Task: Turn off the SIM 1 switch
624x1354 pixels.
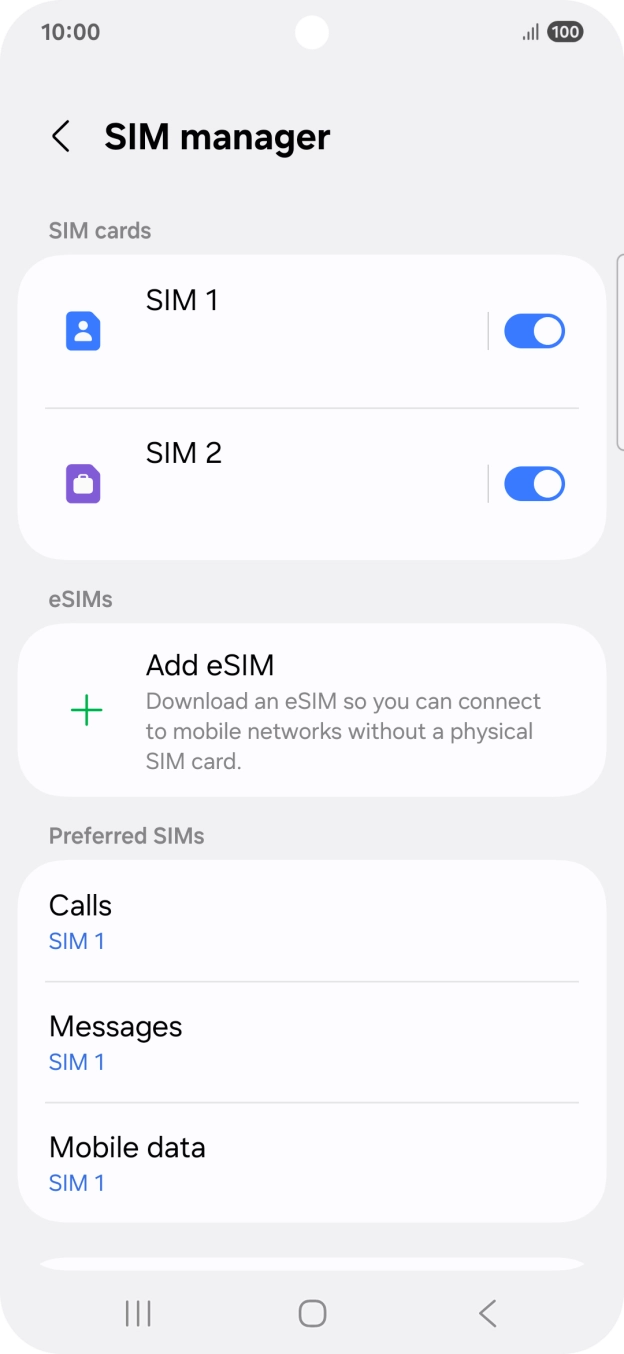Action: point(534,331)
